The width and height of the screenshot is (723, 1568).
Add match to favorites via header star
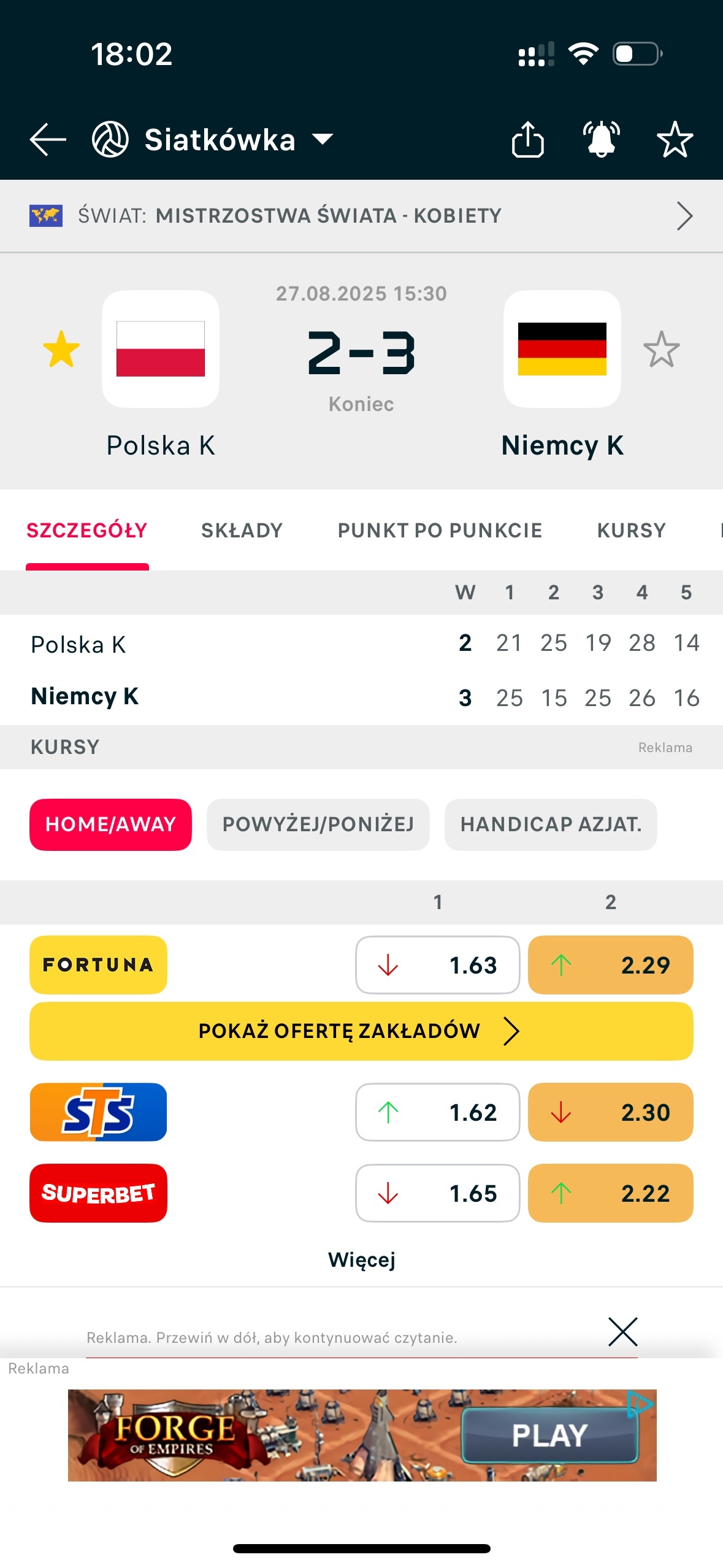[675, 139]
